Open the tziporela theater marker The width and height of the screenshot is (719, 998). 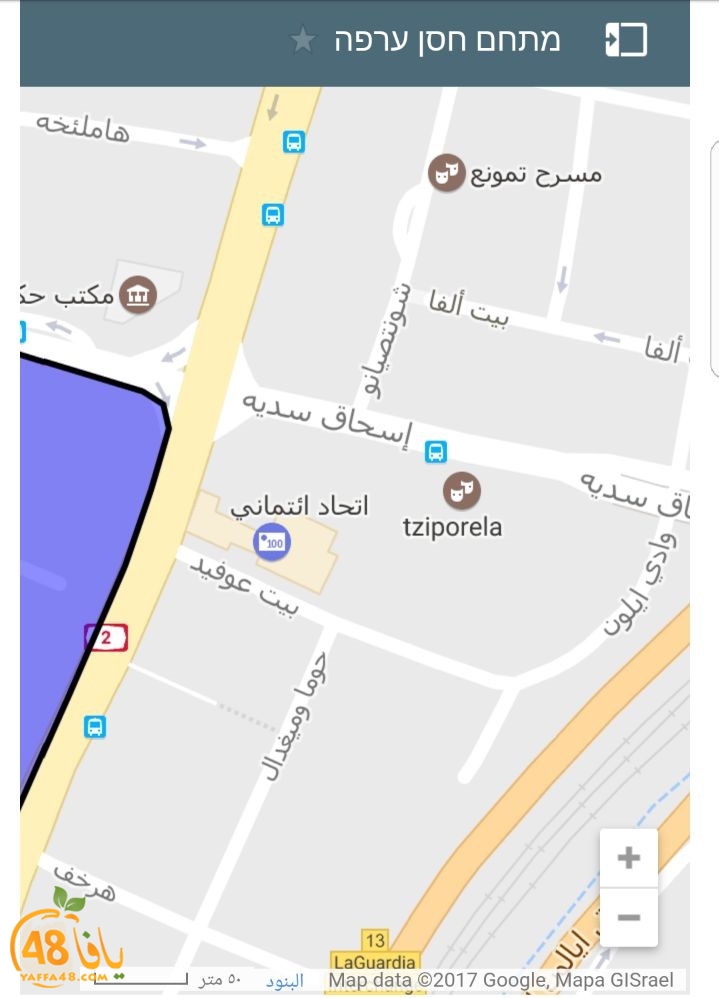point(461,491)
